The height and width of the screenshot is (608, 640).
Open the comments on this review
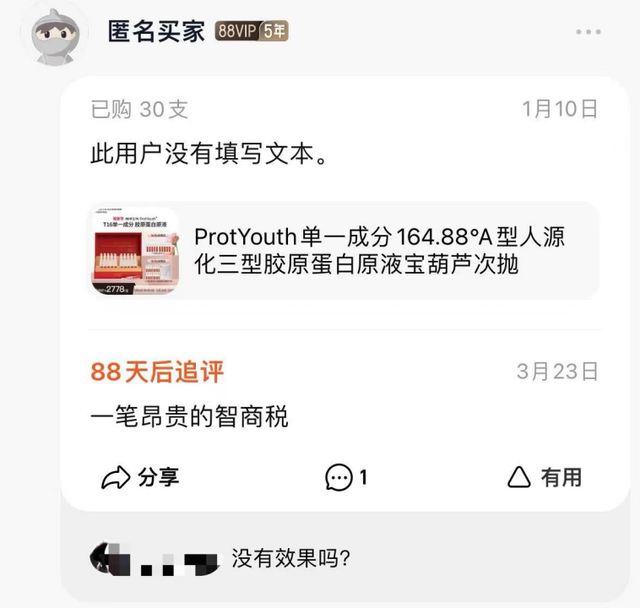tap(346, 478)
